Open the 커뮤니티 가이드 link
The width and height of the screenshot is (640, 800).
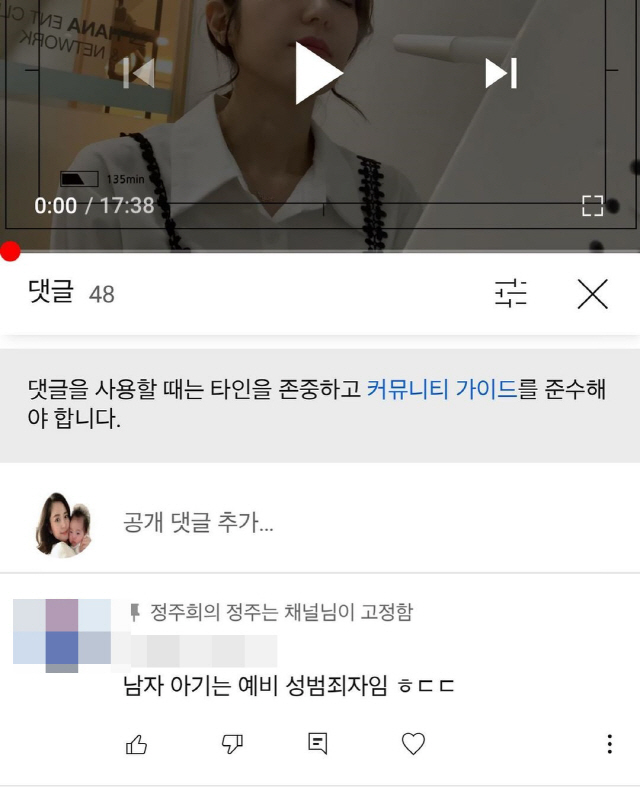point(441,390)
